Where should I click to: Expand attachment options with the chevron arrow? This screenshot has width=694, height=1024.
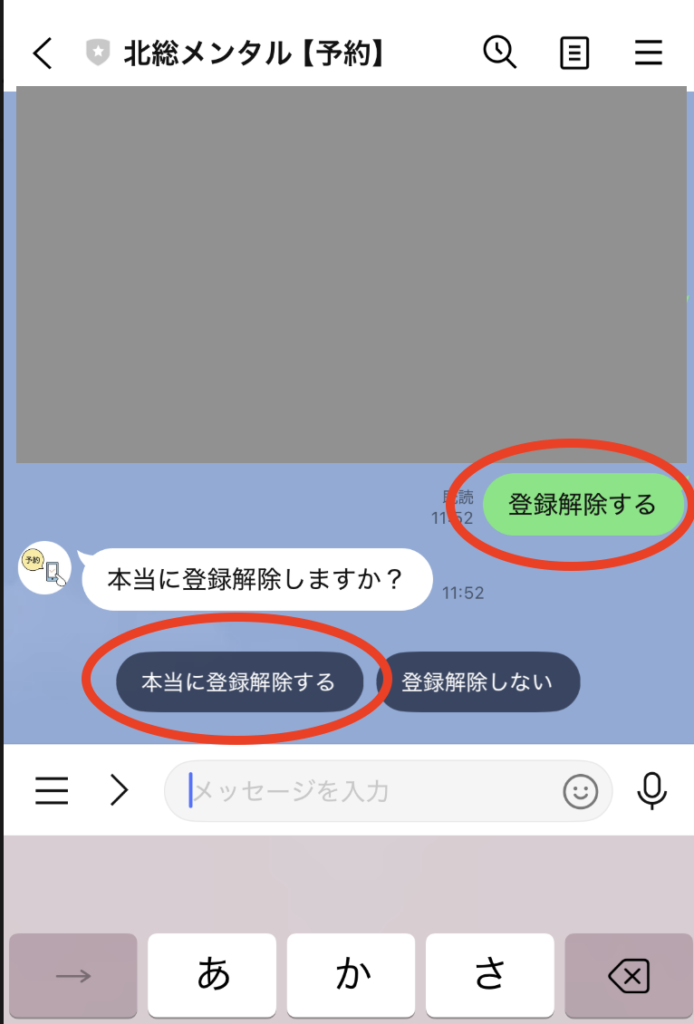click(x=119, y=791)
